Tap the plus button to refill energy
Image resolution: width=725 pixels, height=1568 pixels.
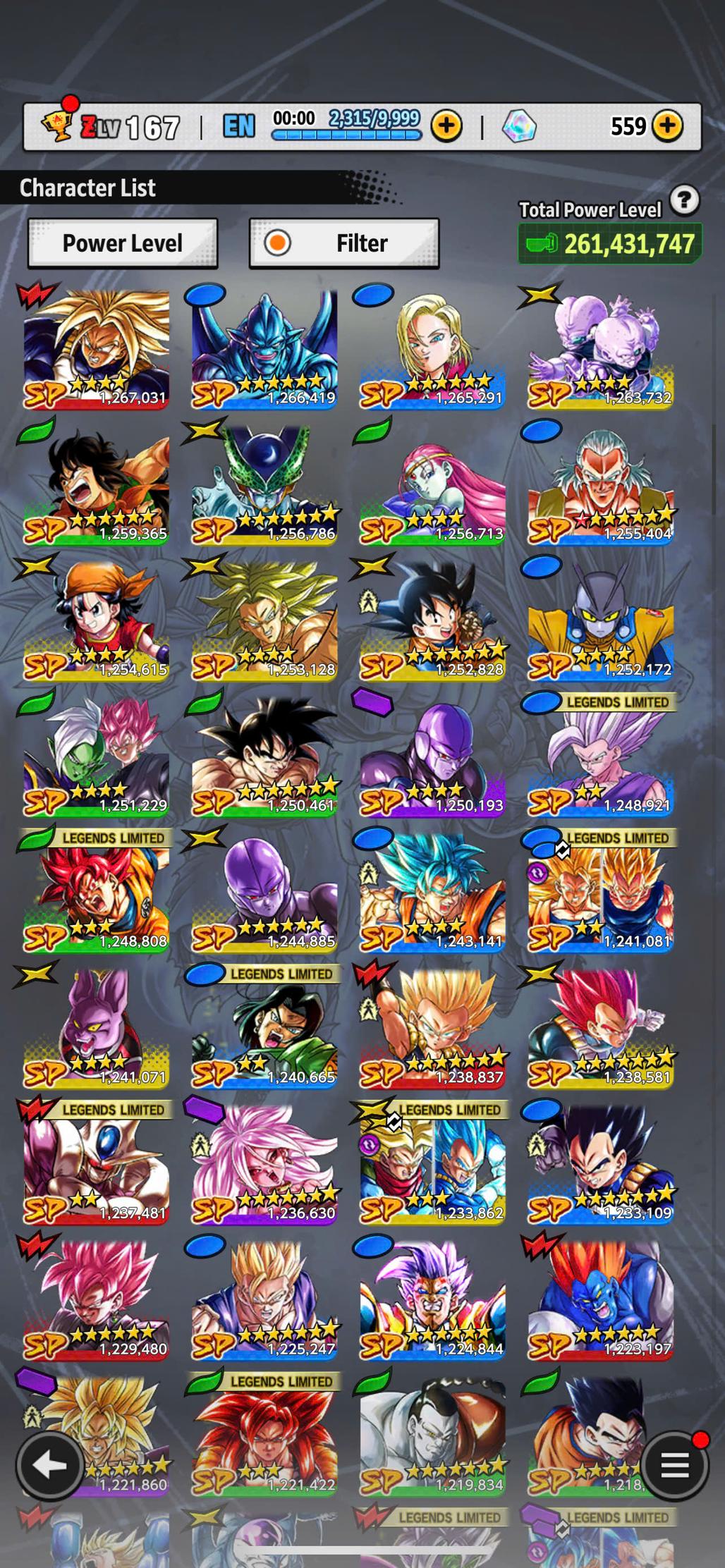tap(446, 126)
